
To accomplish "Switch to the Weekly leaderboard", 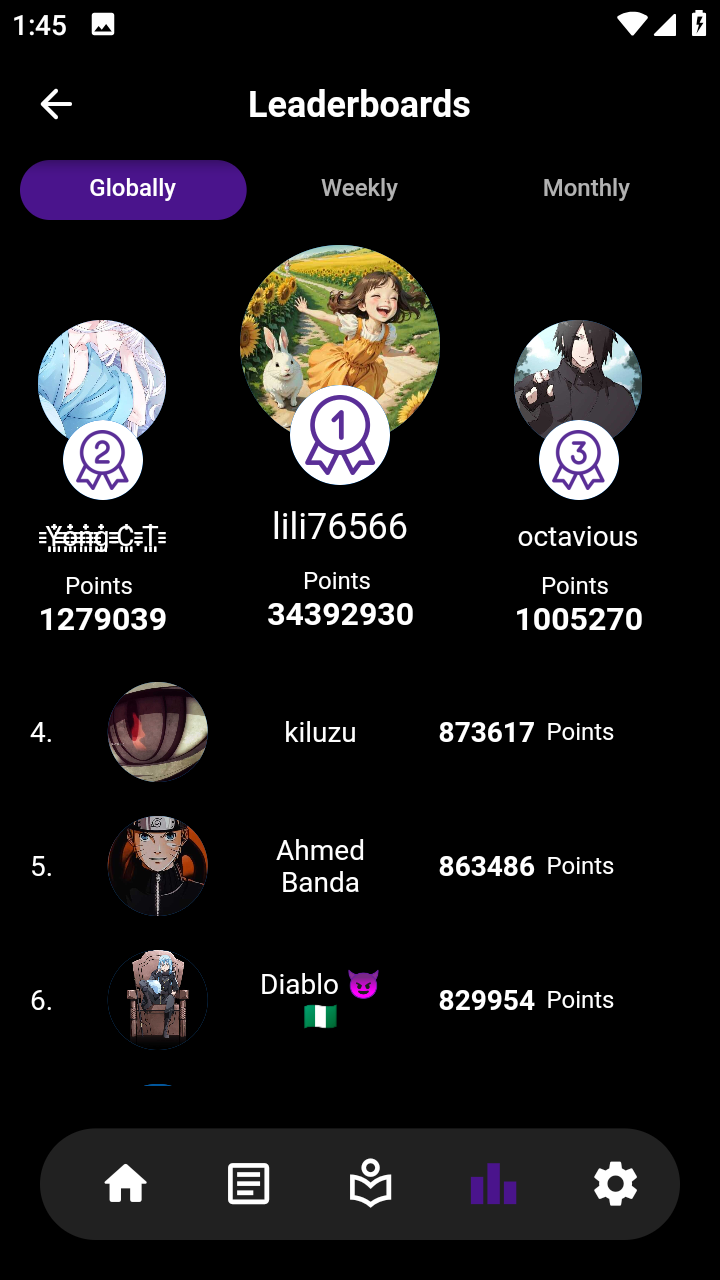I will tap(359, 189).
